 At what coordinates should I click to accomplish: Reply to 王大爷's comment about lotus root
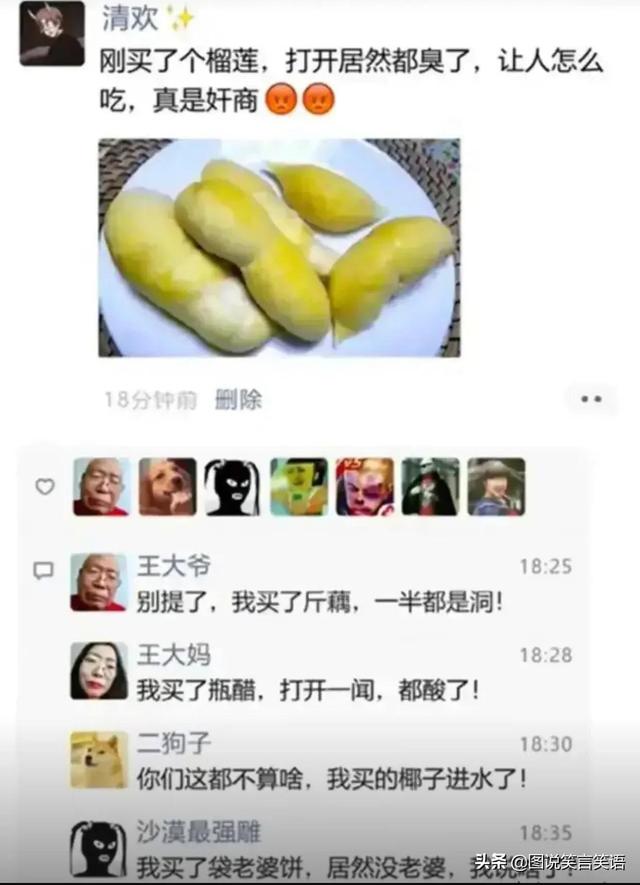click(x=318, y=602)
